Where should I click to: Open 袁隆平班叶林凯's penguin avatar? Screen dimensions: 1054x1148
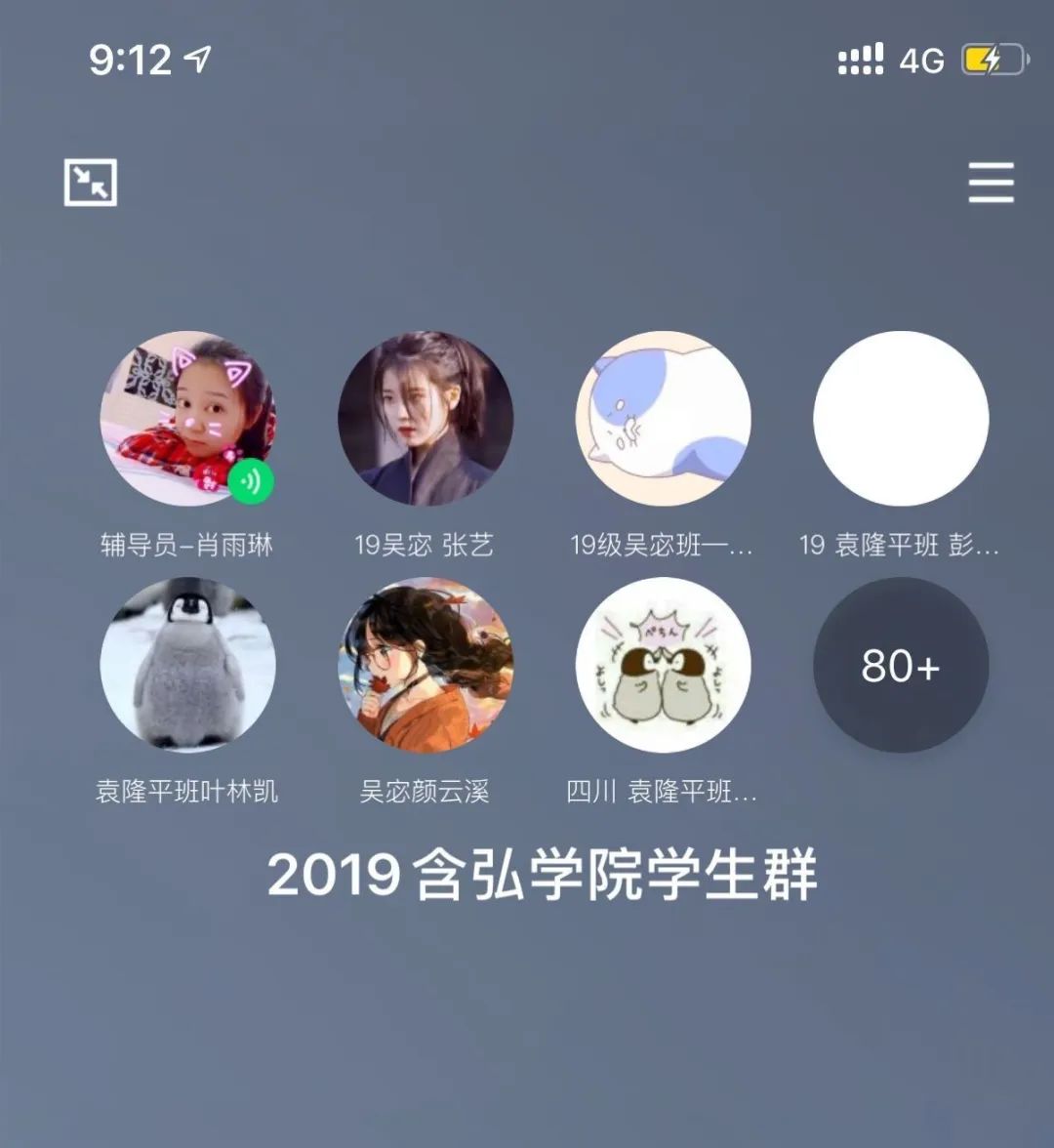[x=187, y=665]
